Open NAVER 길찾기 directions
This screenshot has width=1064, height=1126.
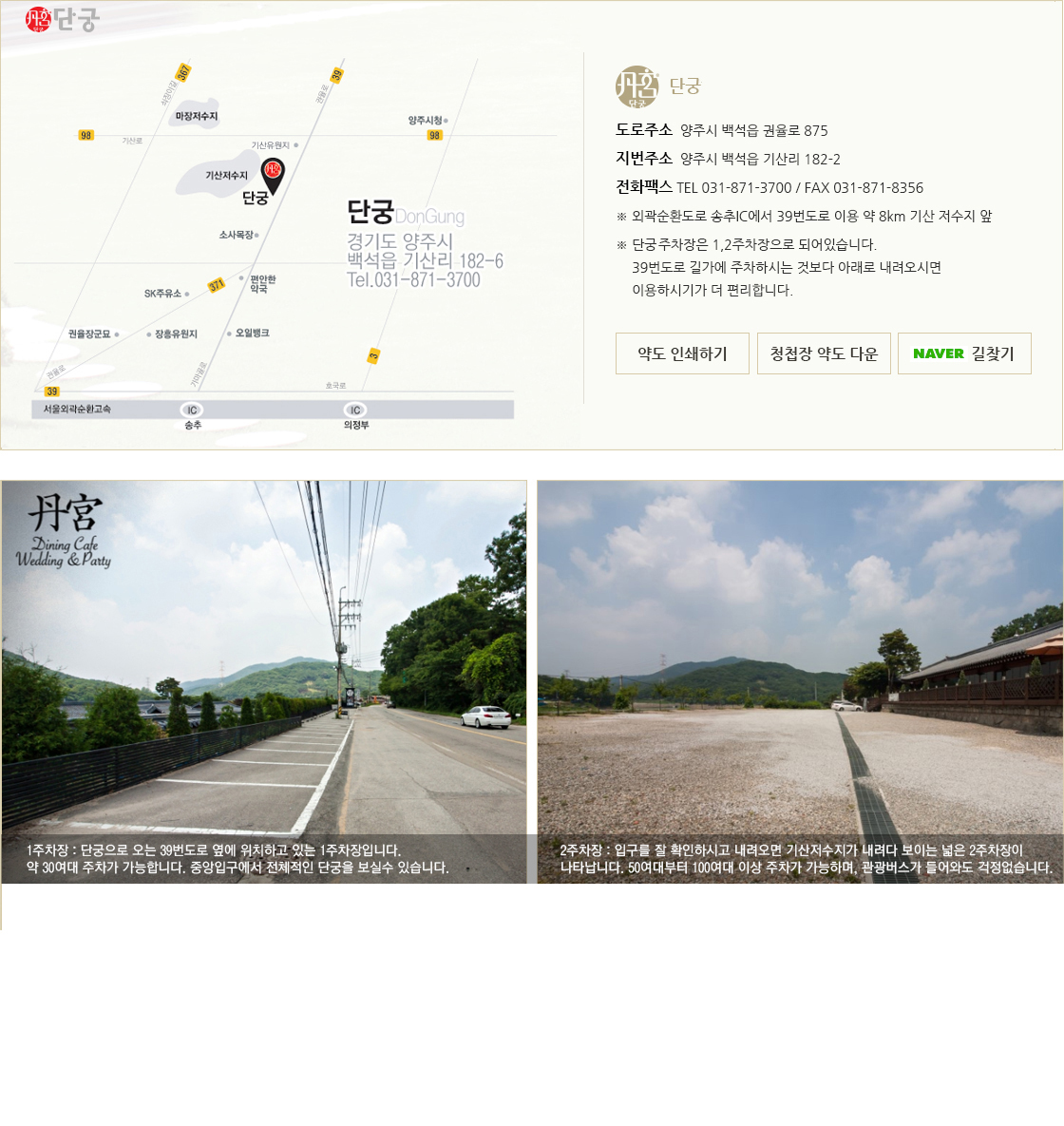pyautogui.click(x=964, y=353)
